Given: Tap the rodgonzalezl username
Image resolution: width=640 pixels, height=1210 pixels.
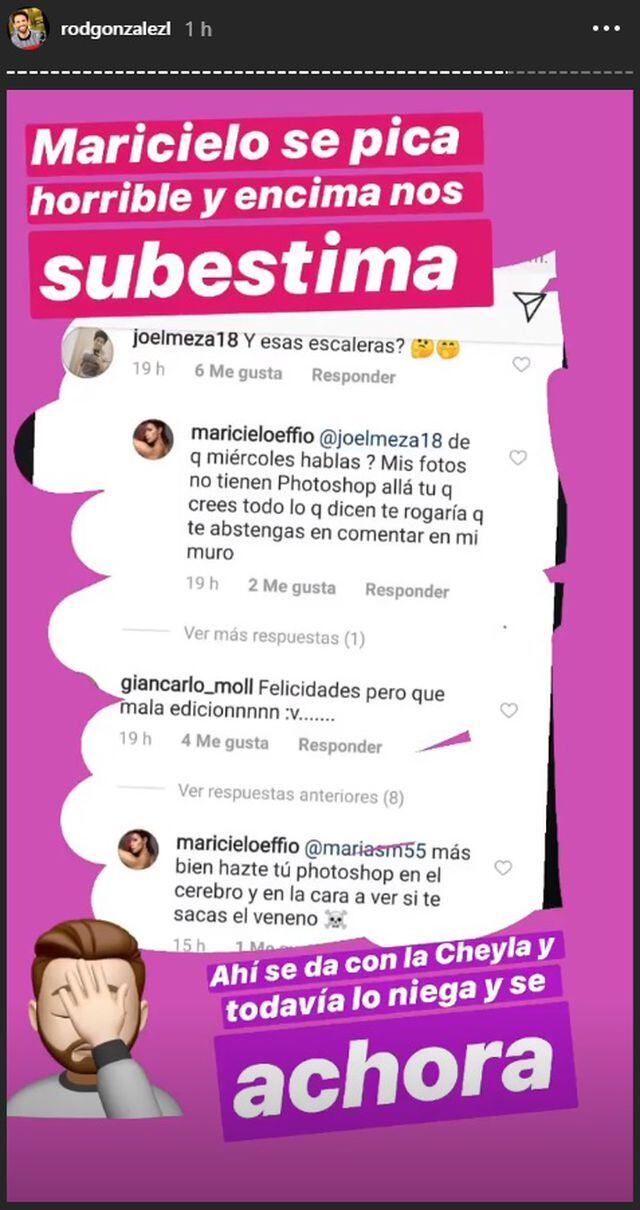Looking at the screenshot, I should point(117,29).
